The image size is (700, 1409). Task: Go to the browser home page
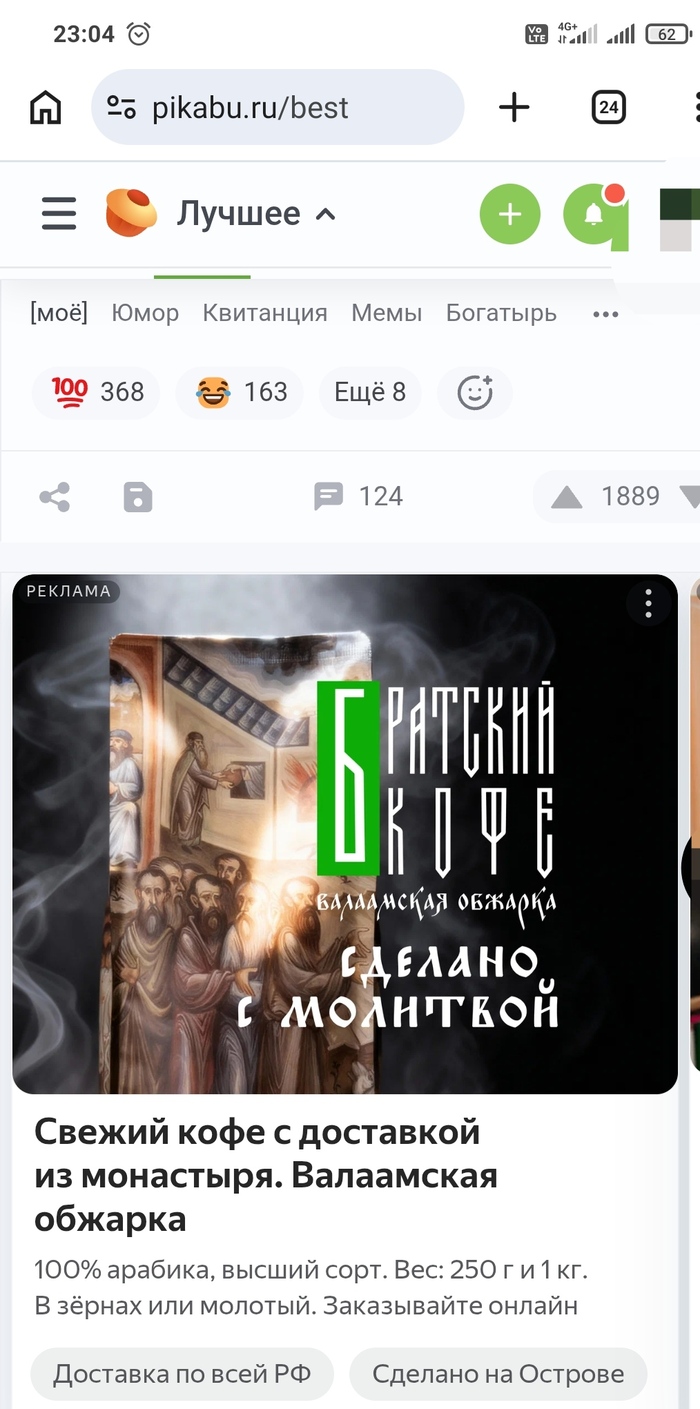(x=45, y=107)
